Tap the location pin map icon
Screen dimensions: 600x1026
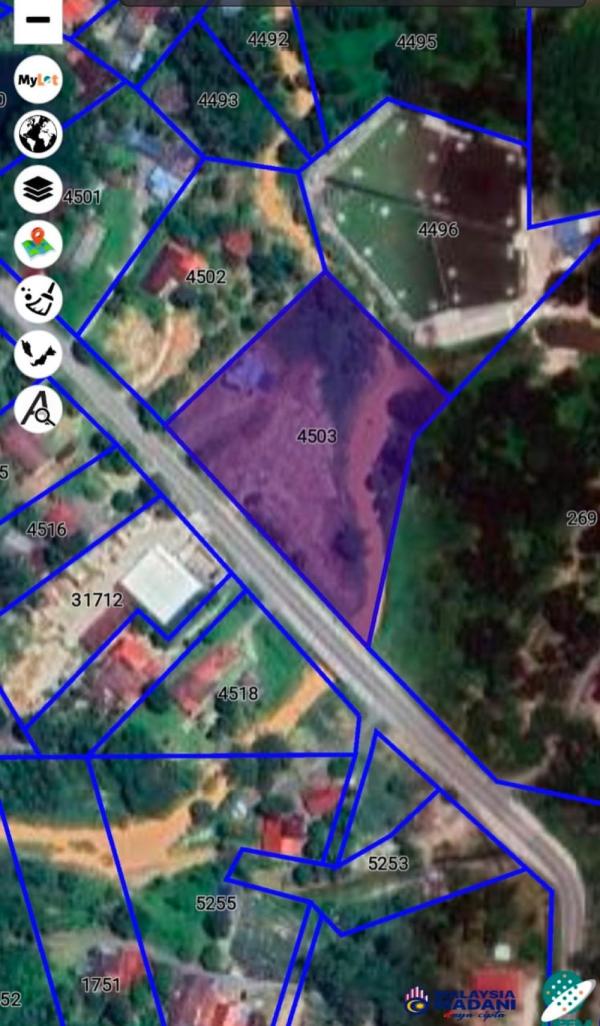[38, 244]
